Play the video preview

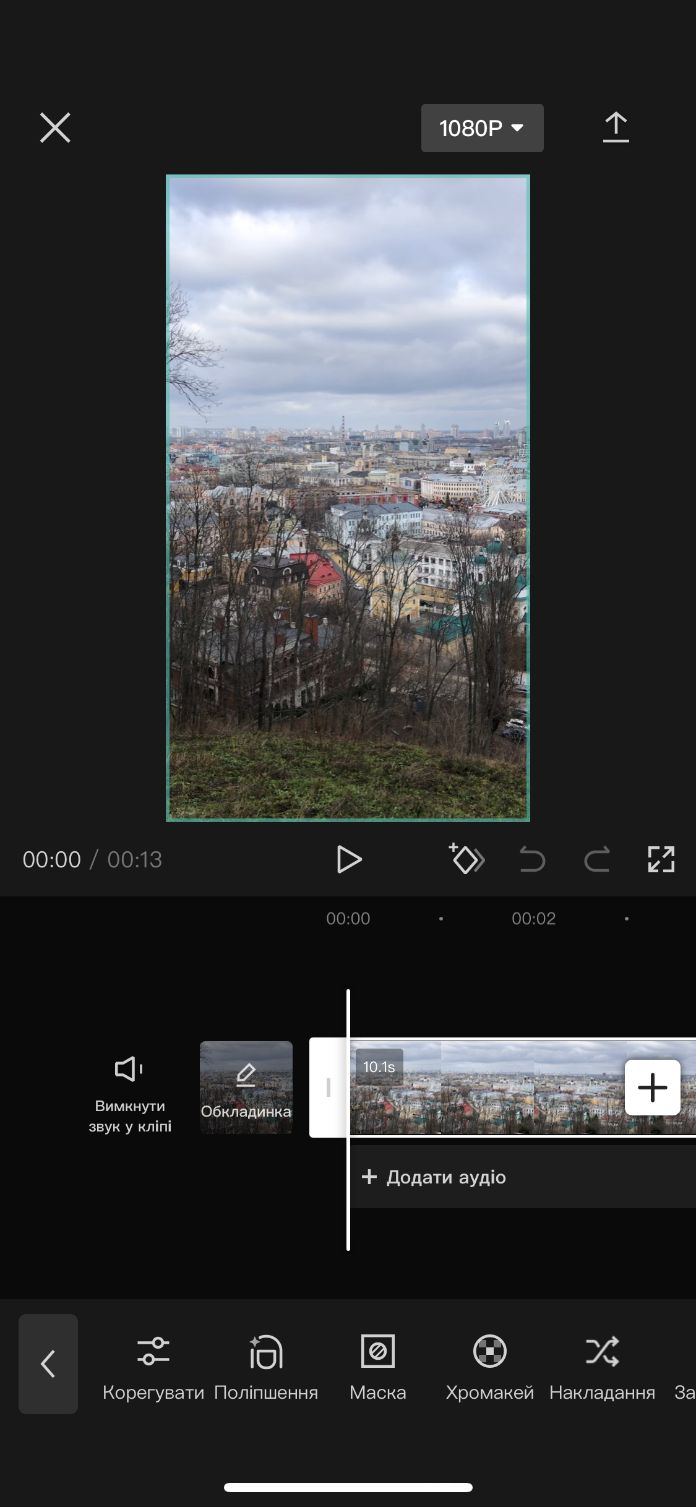[x=348, y=860]
